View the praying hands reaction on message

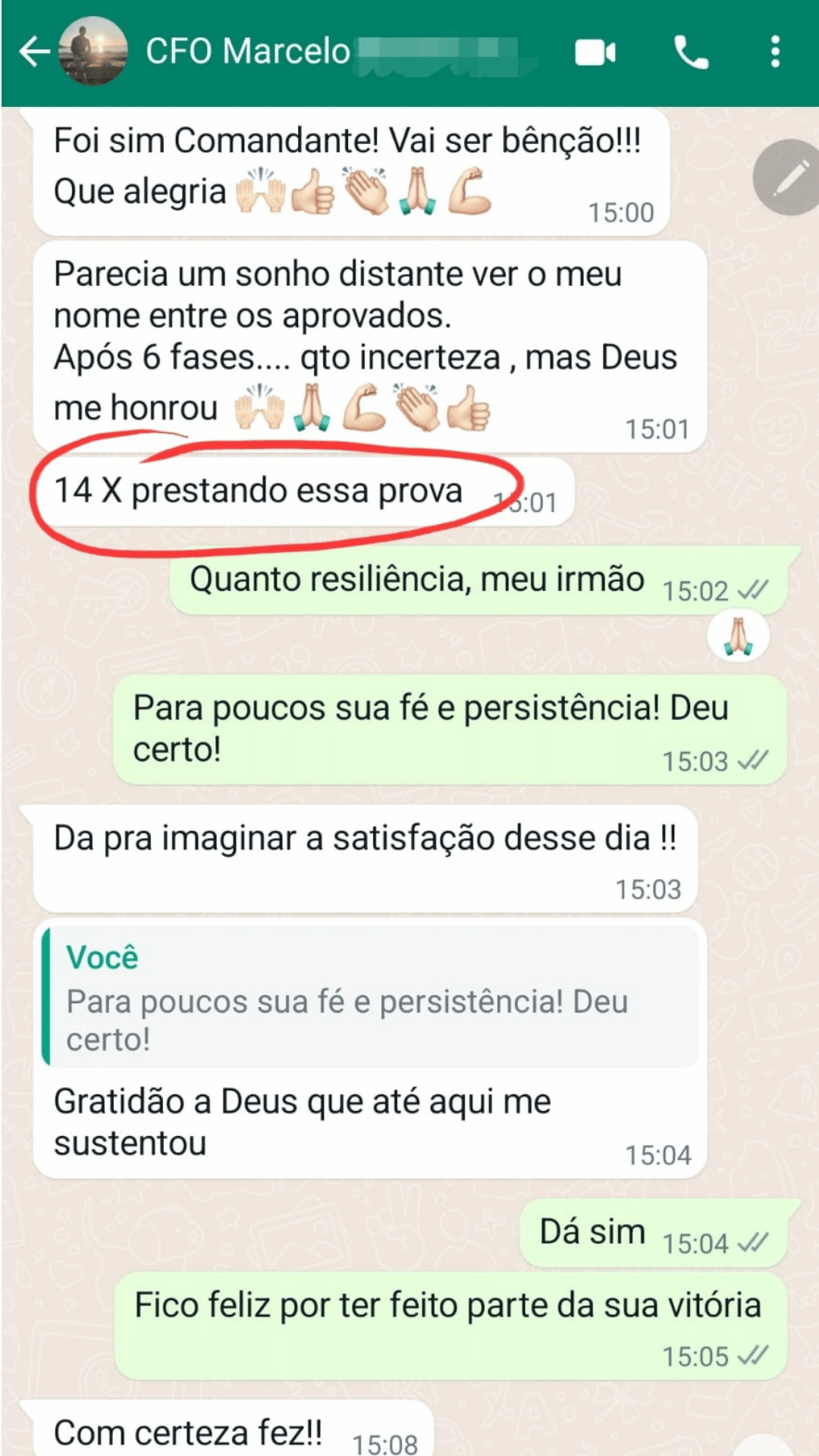point(738,636)
